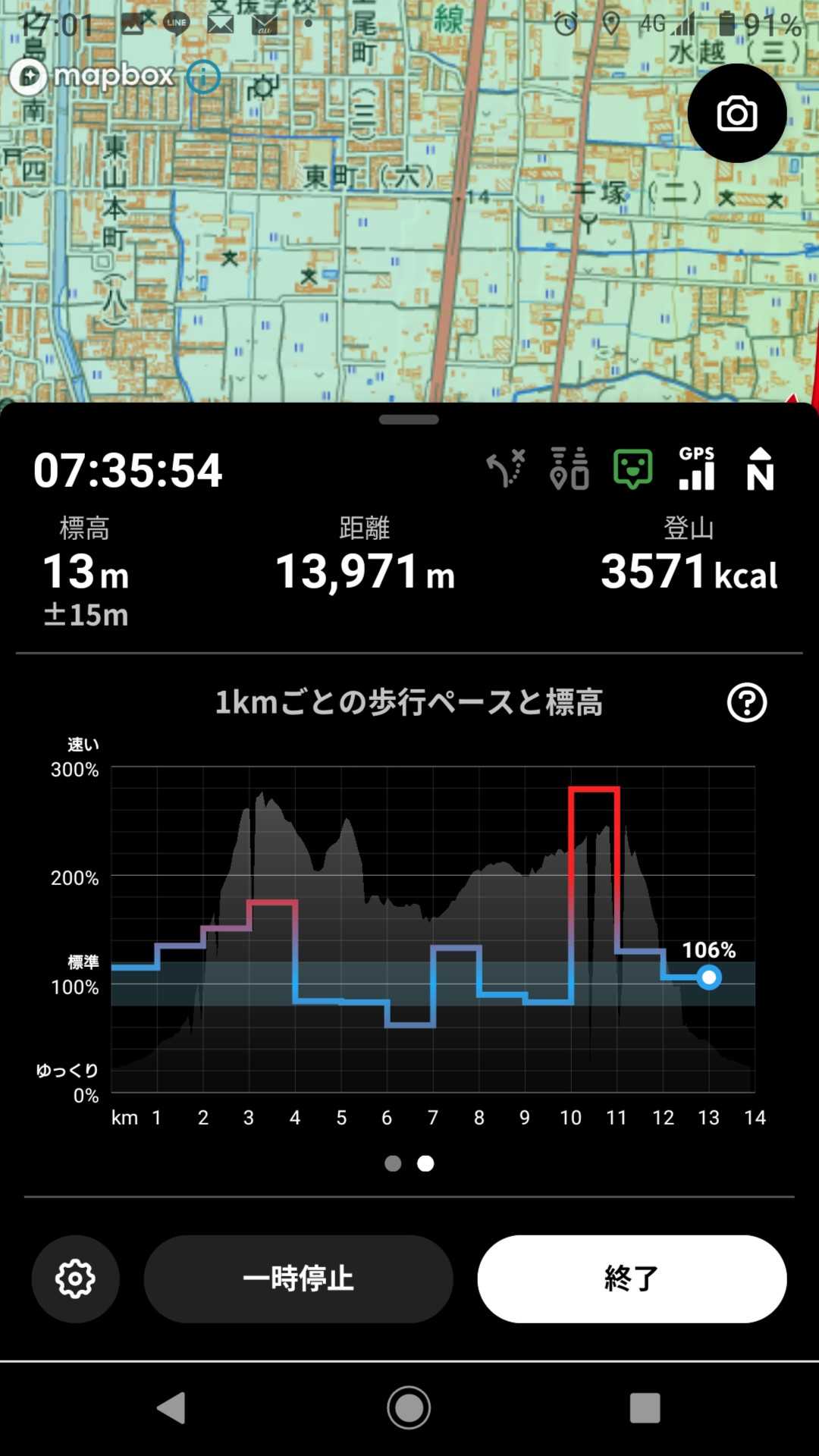Open the activity settings gear

pyautogui.click(x=75, y=1279)
